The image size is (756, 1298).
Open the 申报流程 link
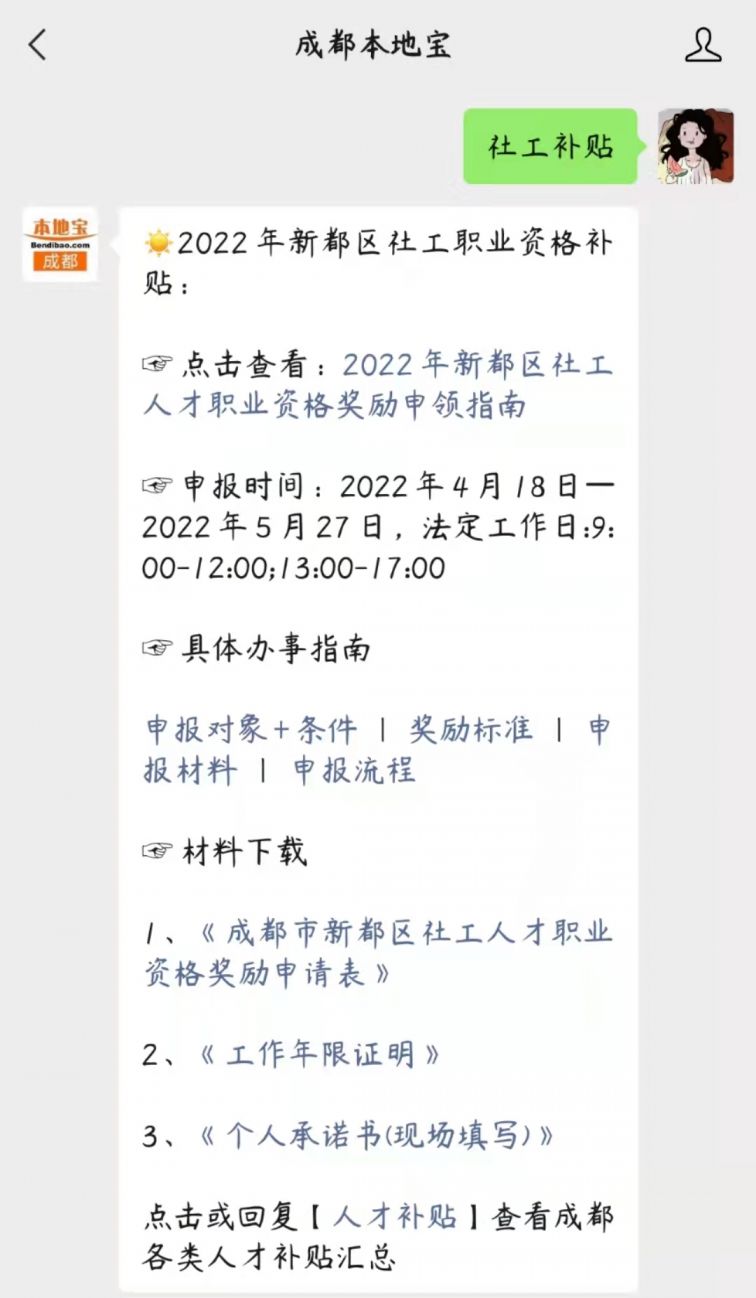tap(354, 771)
